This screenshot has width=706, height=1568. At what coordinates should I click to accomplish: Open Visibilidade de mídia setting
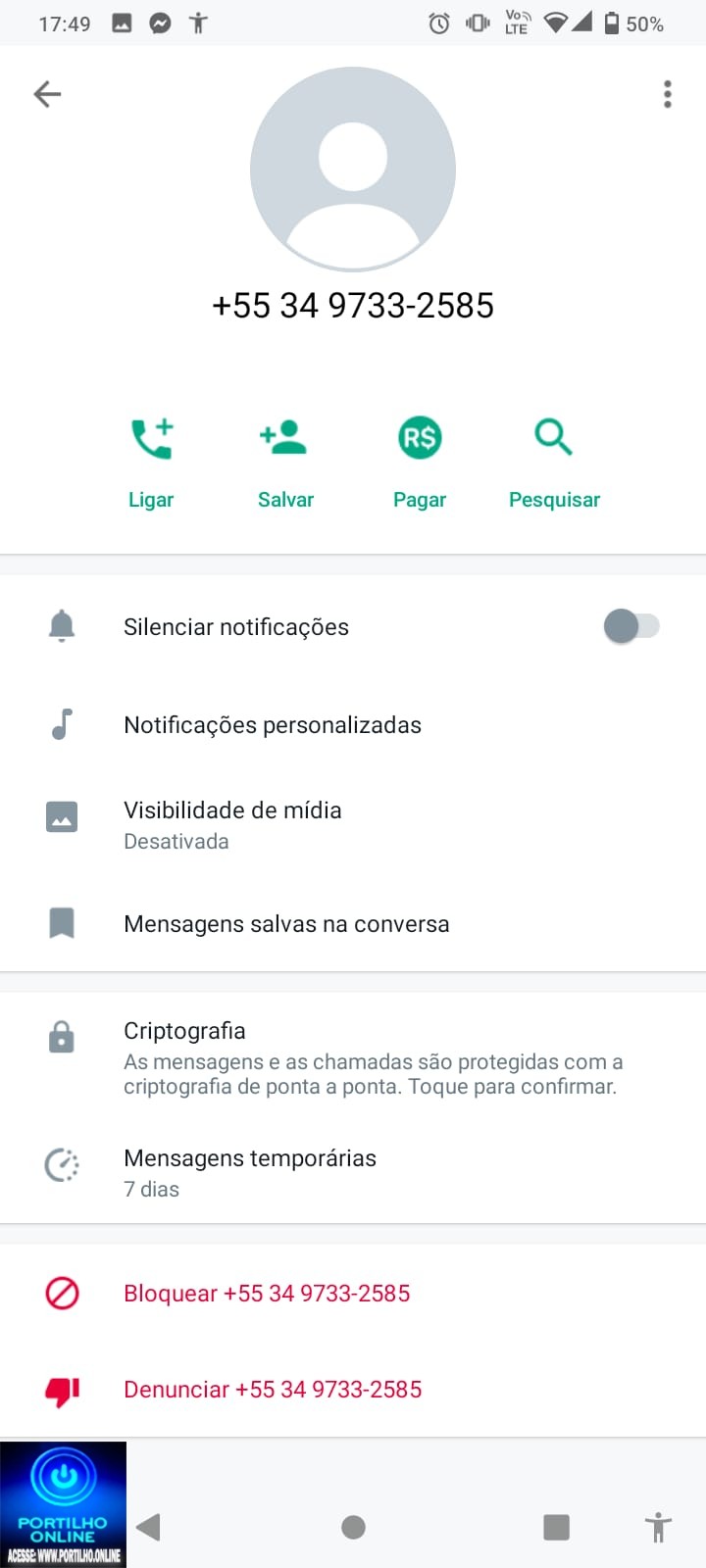pos(232,824)
